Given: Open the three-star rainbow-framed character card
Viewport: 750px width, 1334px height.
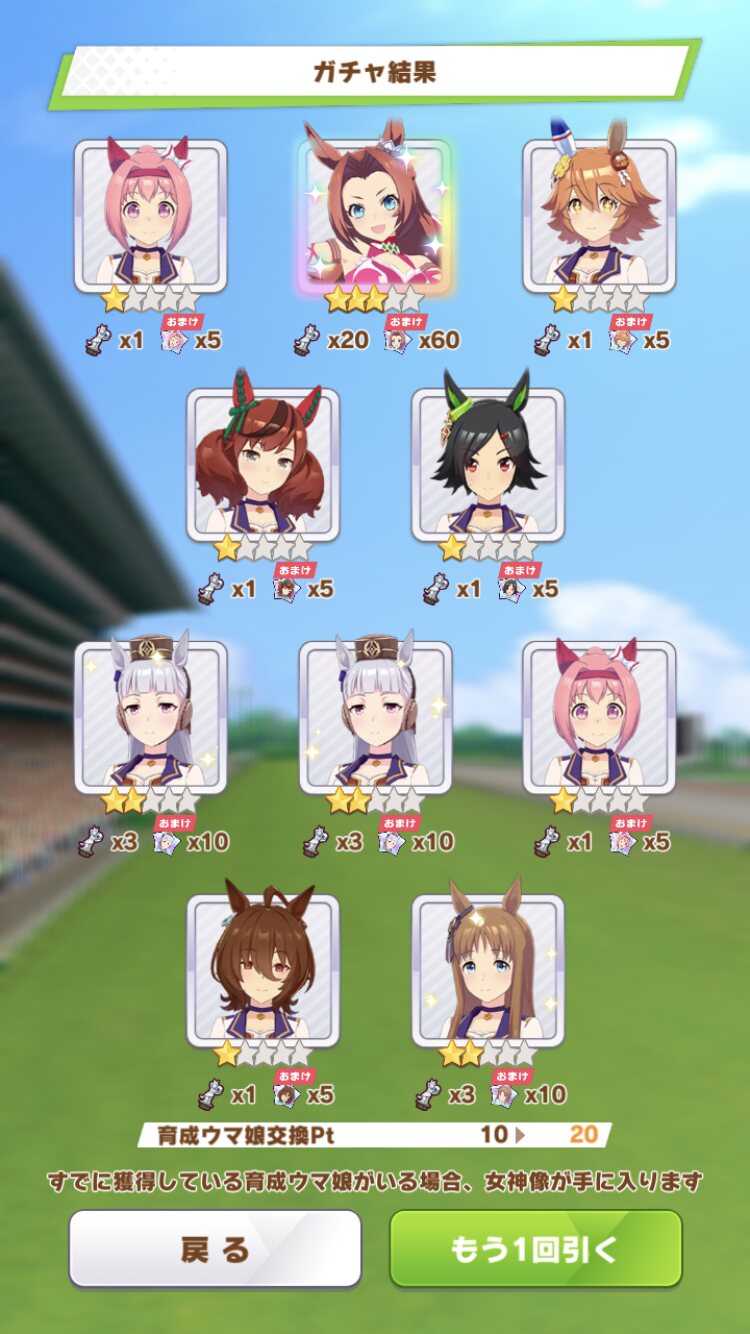Looking at the screenshot, I should (x=375, y=215).
